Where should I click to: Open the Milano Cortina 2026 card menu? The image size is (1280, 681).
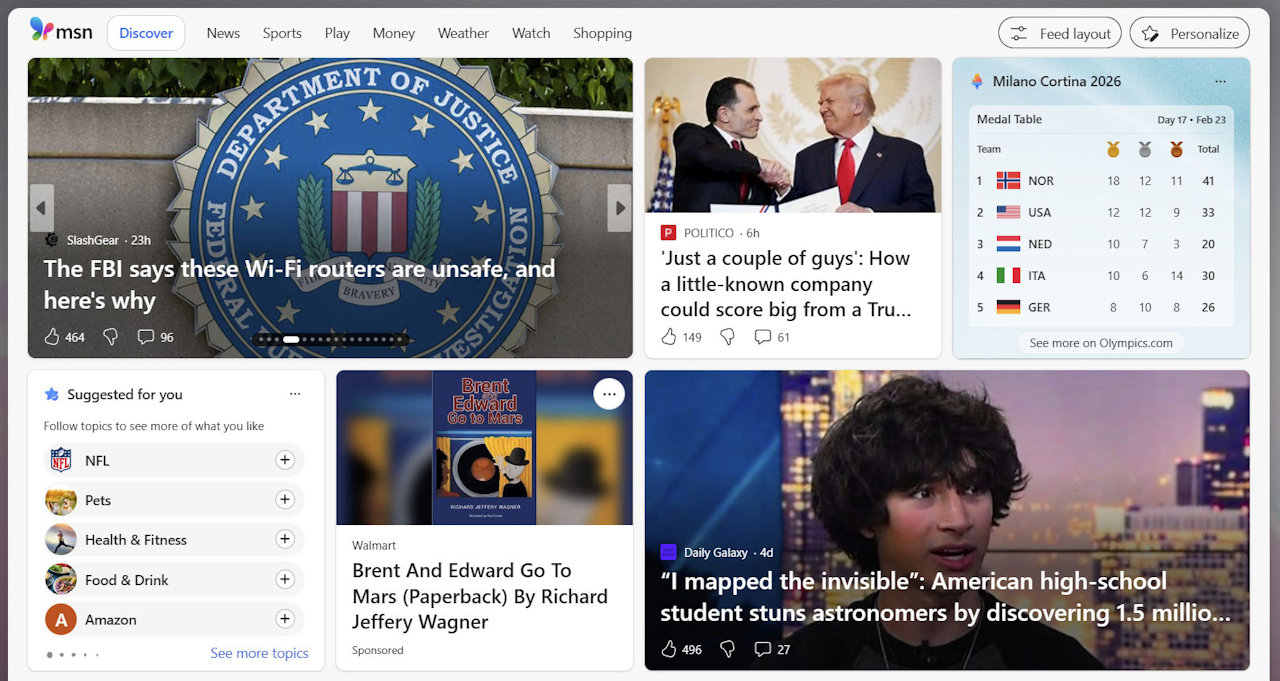(1220, 81)
